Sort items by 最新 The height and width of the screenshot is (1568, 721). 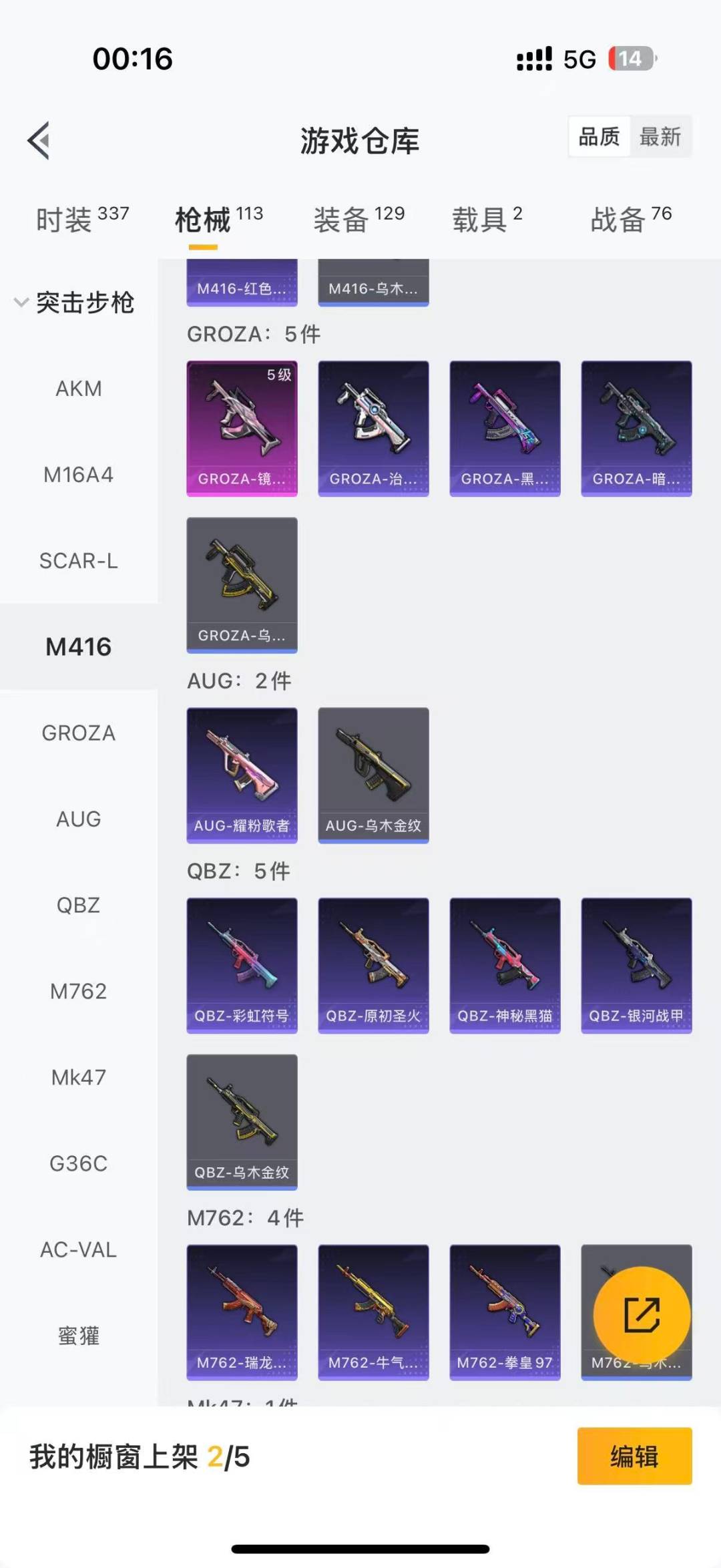660,137
